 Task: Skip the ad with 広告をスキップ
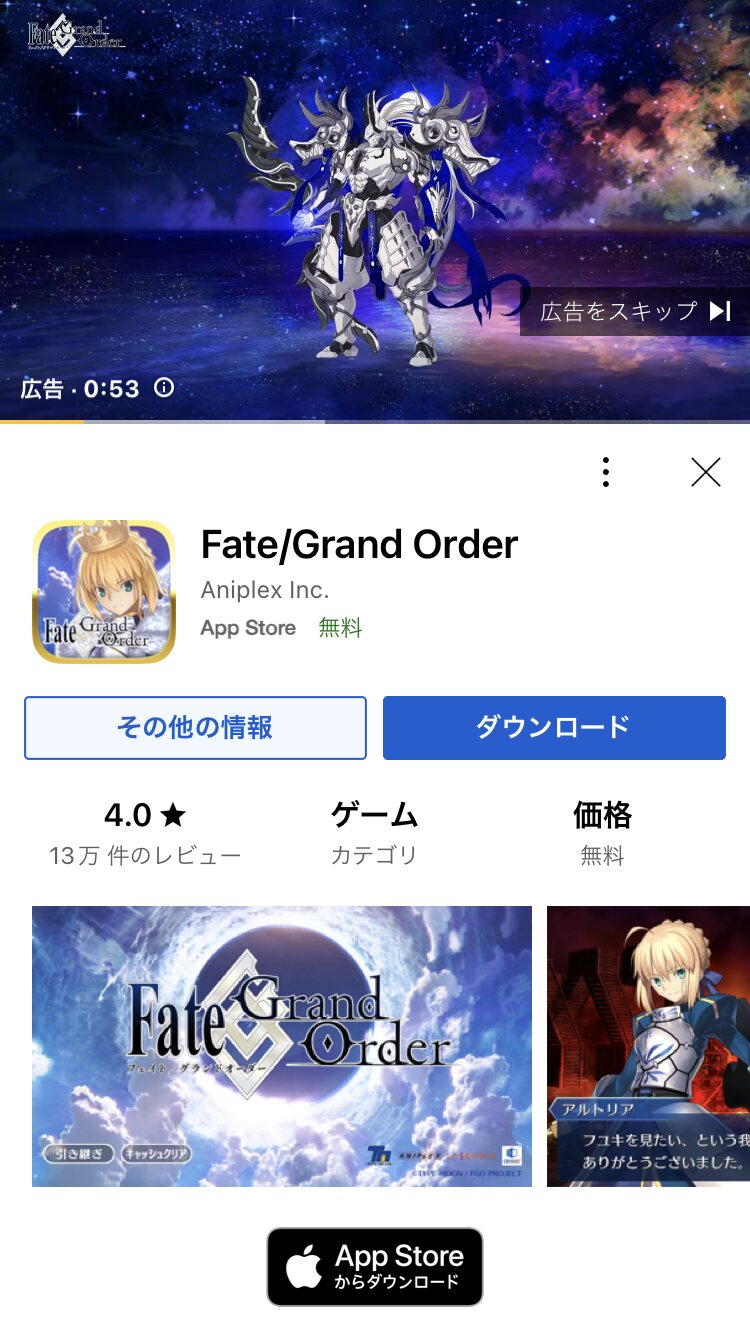click(634, 311)
